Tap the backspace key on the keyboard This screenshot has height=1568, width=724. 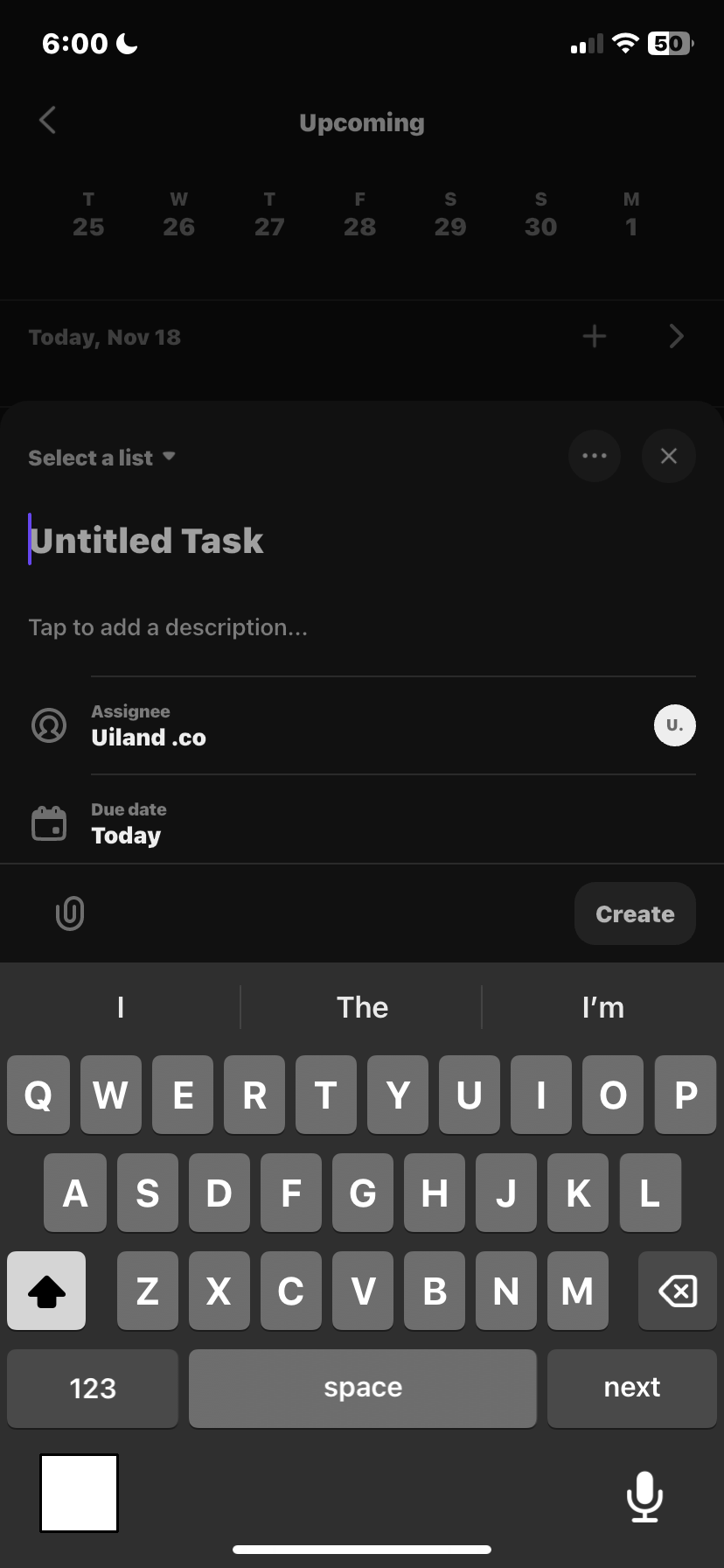pos(677,1290)
